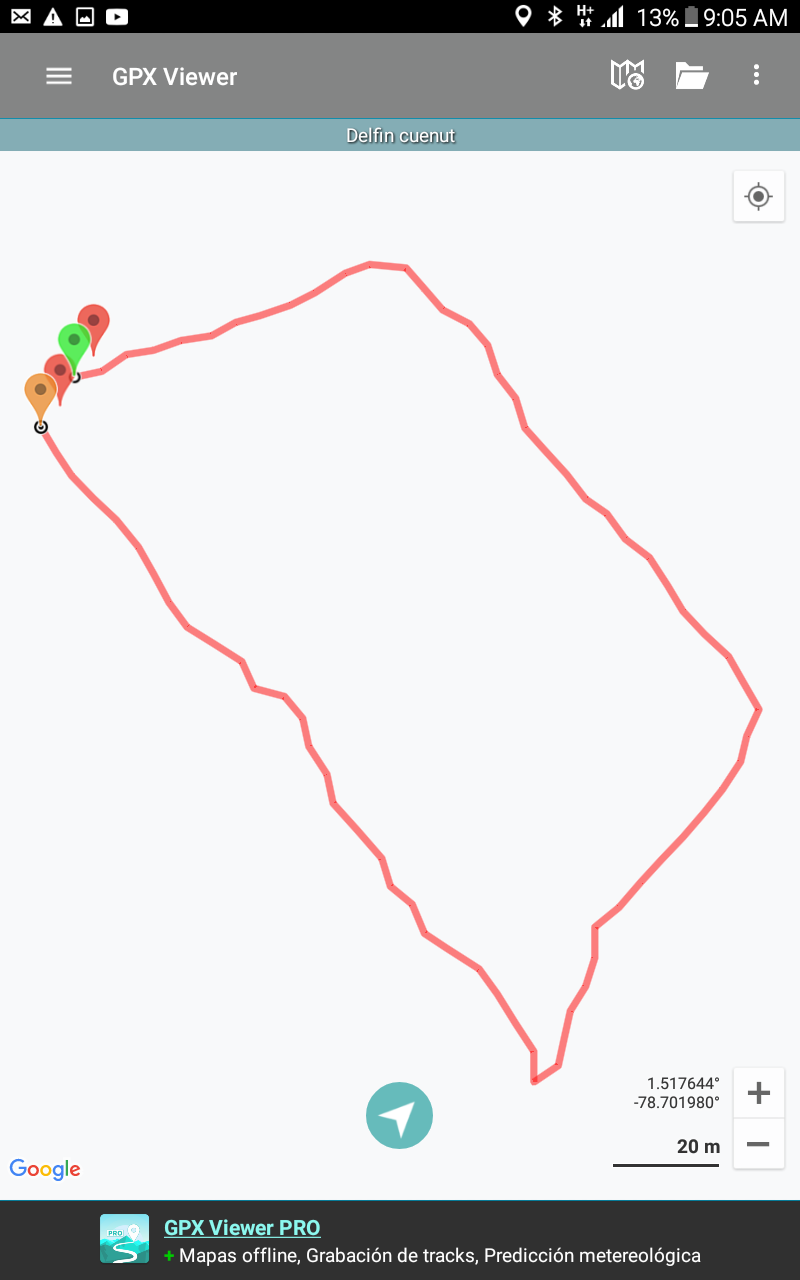Select the orange waypoint marker
The width and height of the screenshot is (800, 1280).
click(x=40, y=391)
